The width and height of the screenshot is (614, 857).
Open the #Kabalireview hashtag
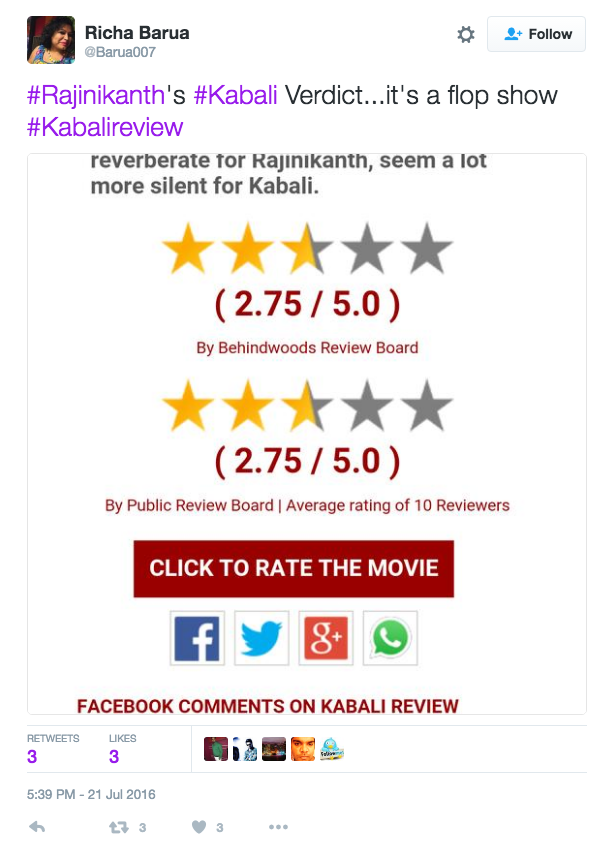(x=106, y=128)
